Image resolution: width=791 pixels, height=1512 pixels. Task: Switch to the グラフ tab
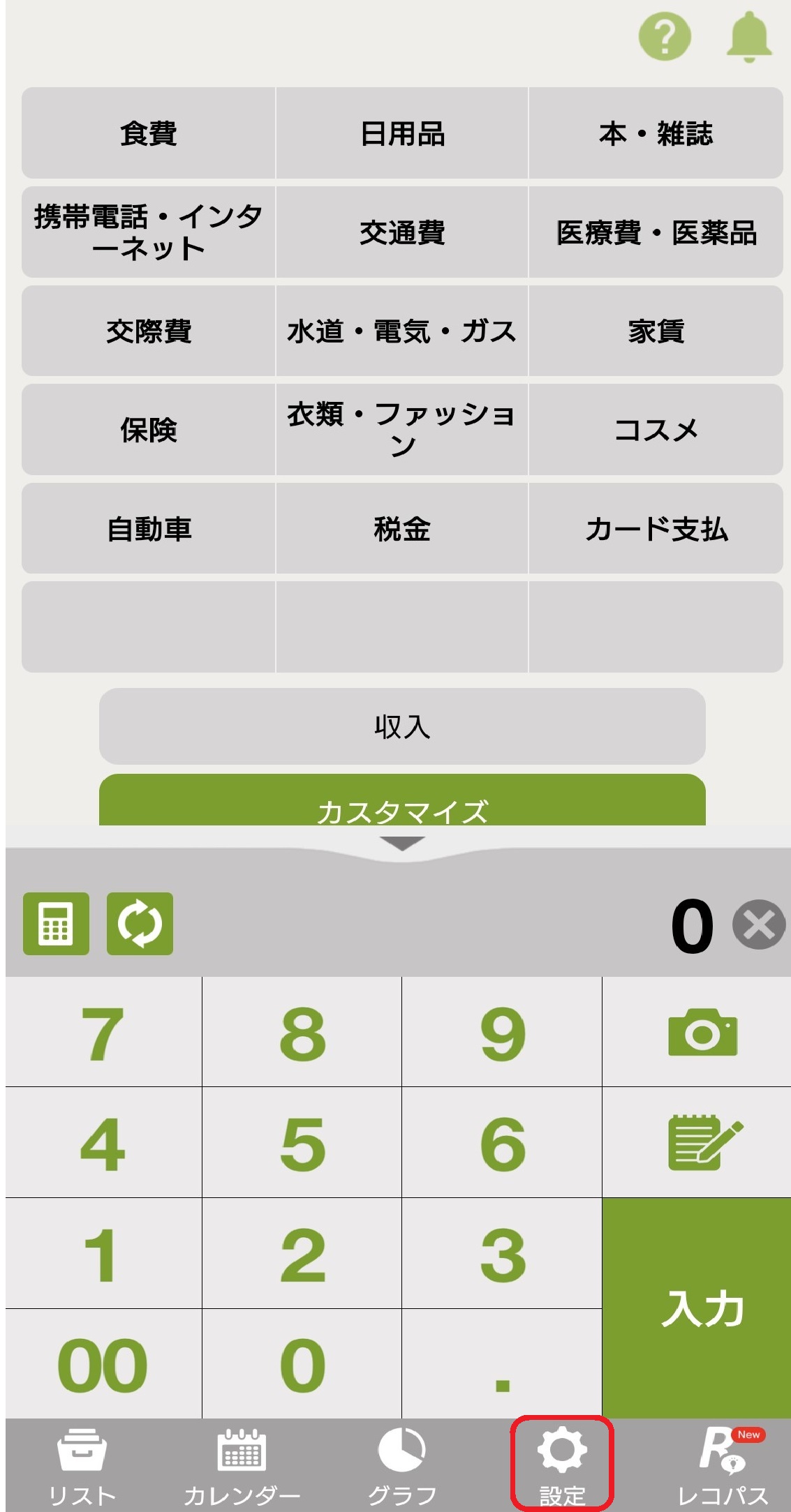coord(402,1465)
